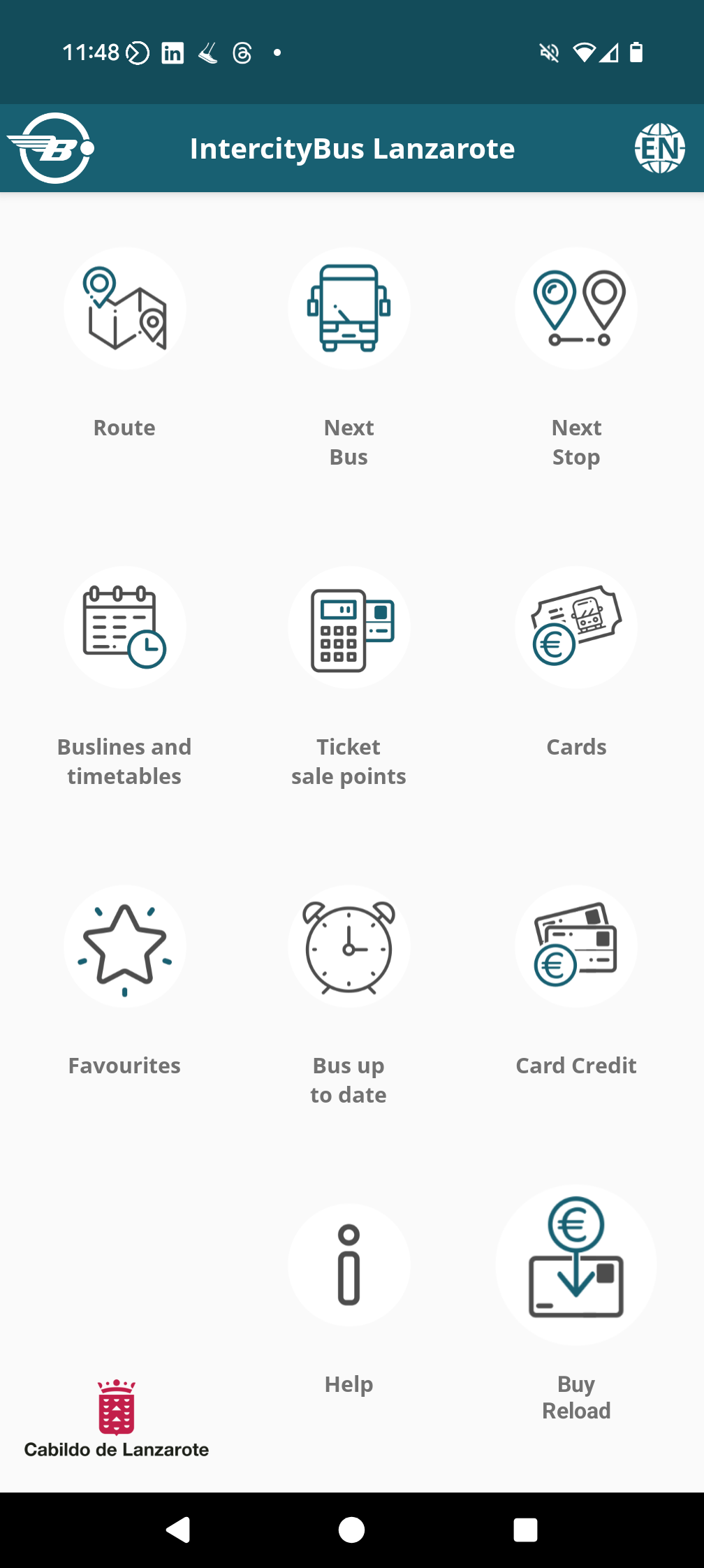Tap the Help information icon
The width and height of the screenshot is (704, 1568).
click(x=349, y=1265)
